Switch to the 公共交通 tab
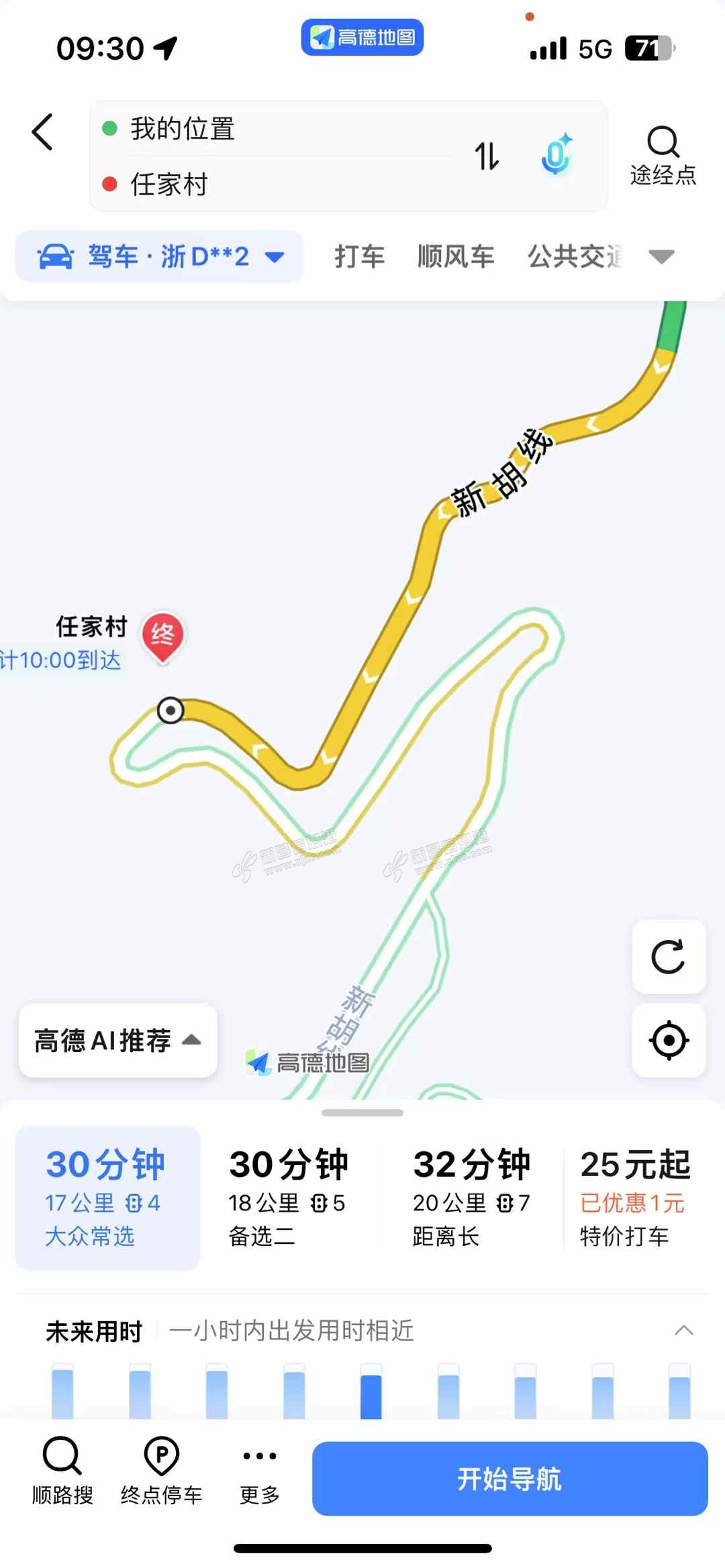 pyautogui.click(x=576, y=256)
